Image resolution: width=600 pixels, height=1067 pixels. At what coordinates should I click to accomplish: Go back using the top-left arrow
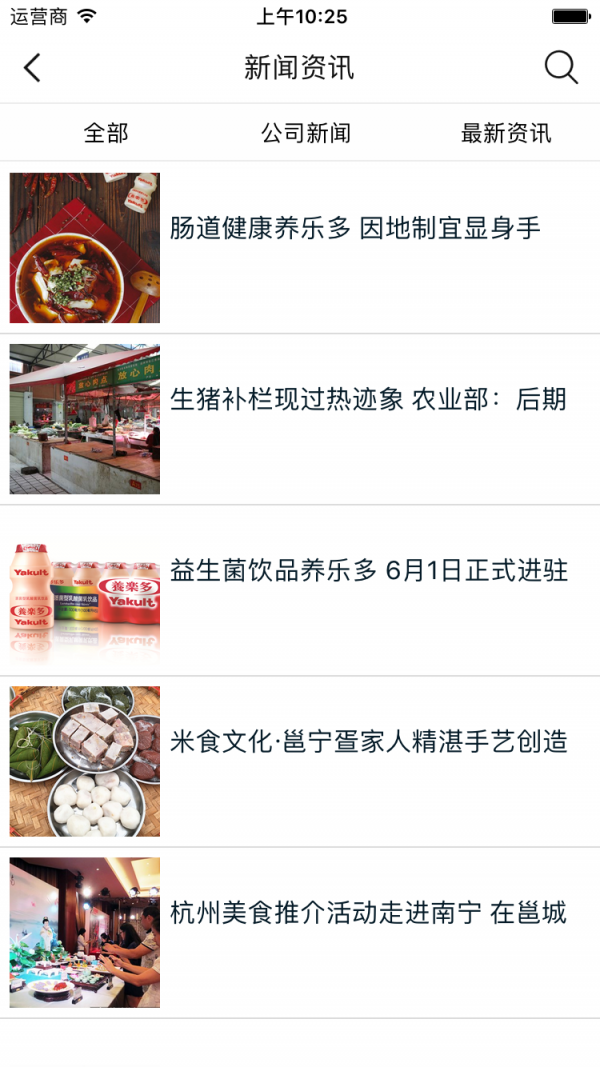pos(33,68)
